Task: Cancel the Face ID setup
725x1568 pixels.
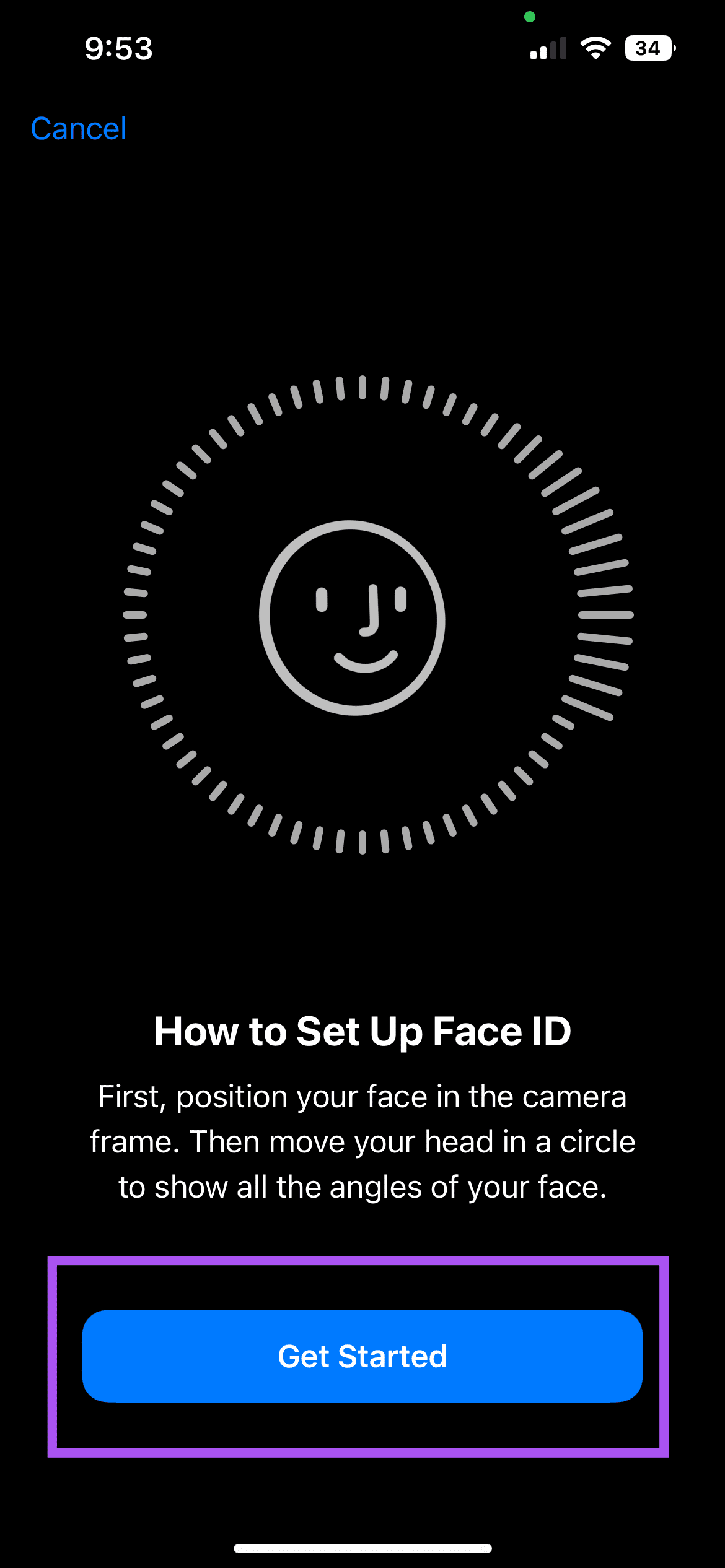Action: click(x=79, y=129)
